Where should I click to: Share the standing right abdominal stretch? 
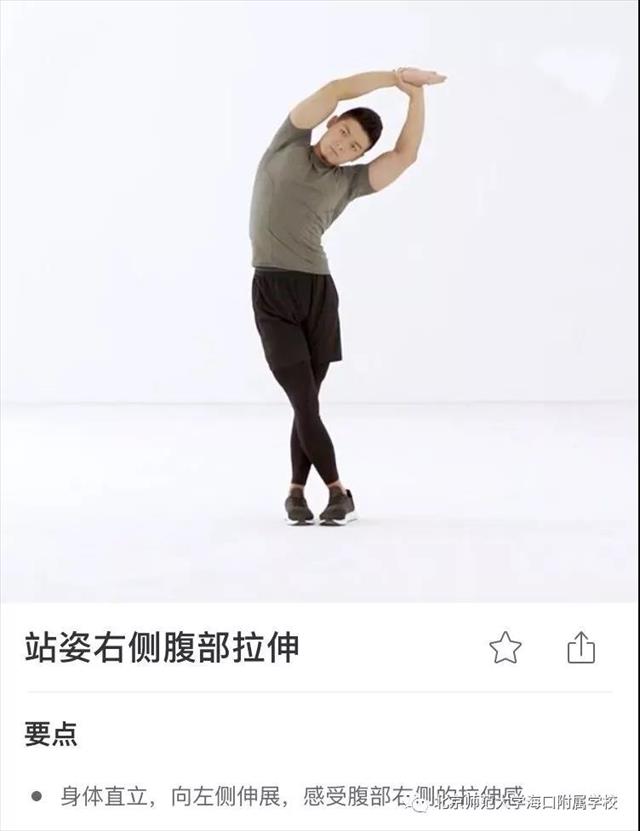[581, 648]
